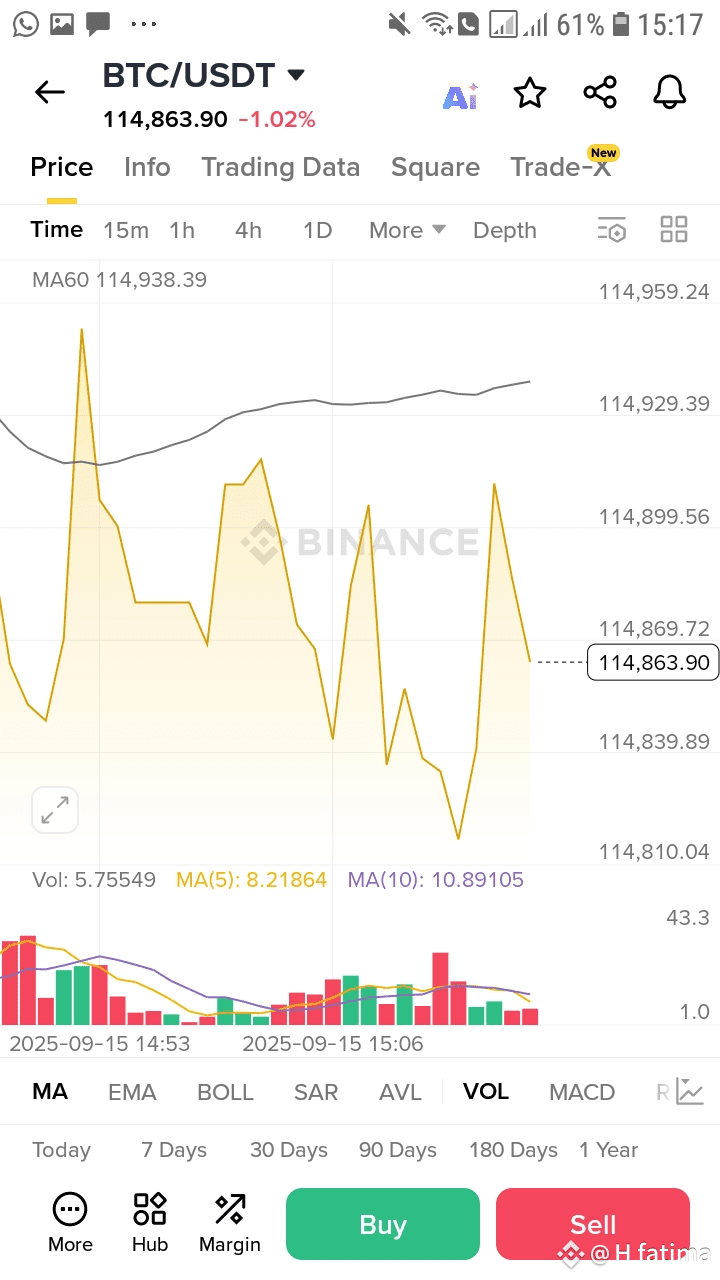The image size is (720, 1280).
Task: Expand the chart to fullscreen
Action: click(x=55, y=810)
